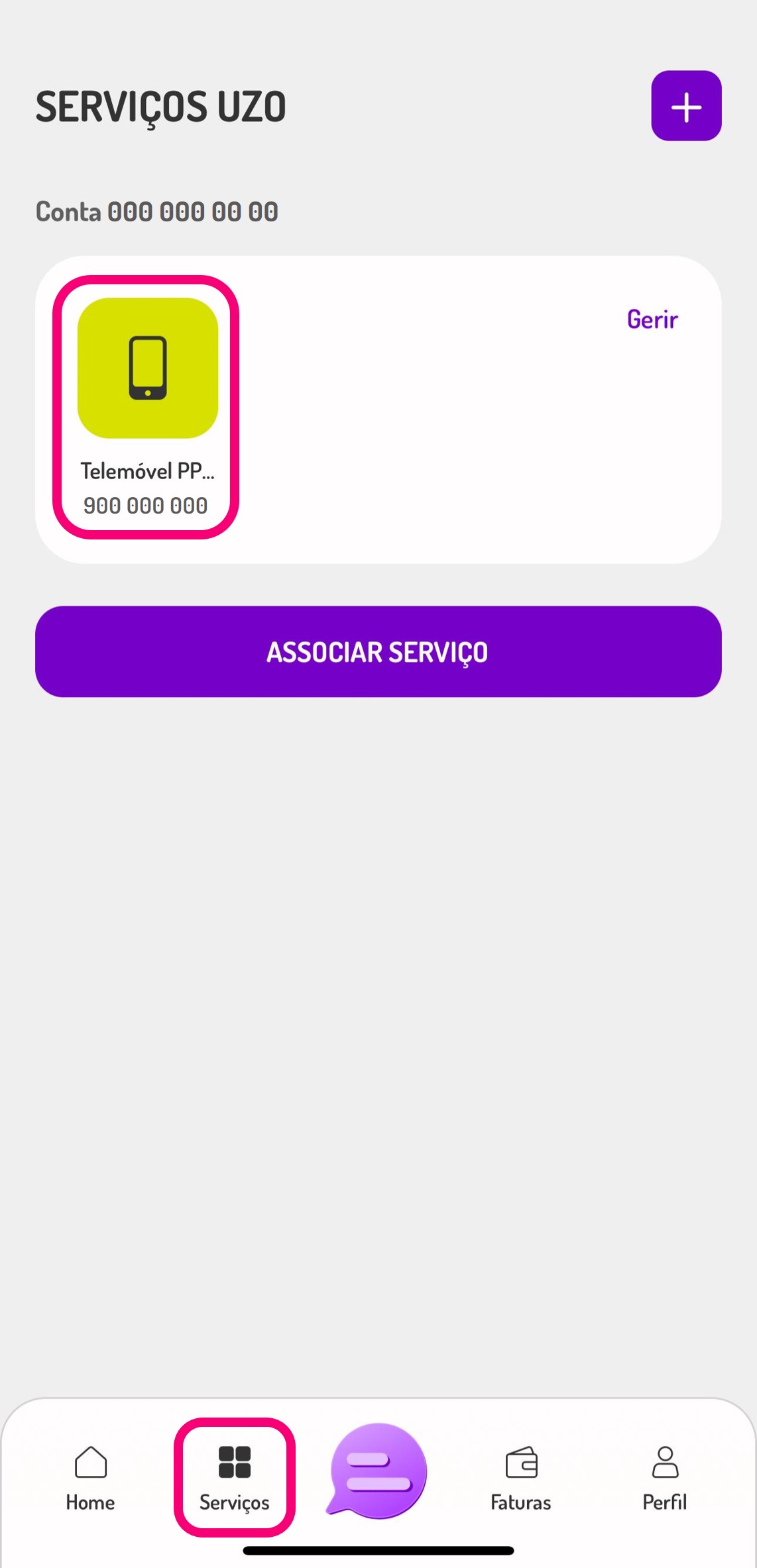Switch to the Faturas tab
This screenshot has width=757, height=1568.
521,1478
